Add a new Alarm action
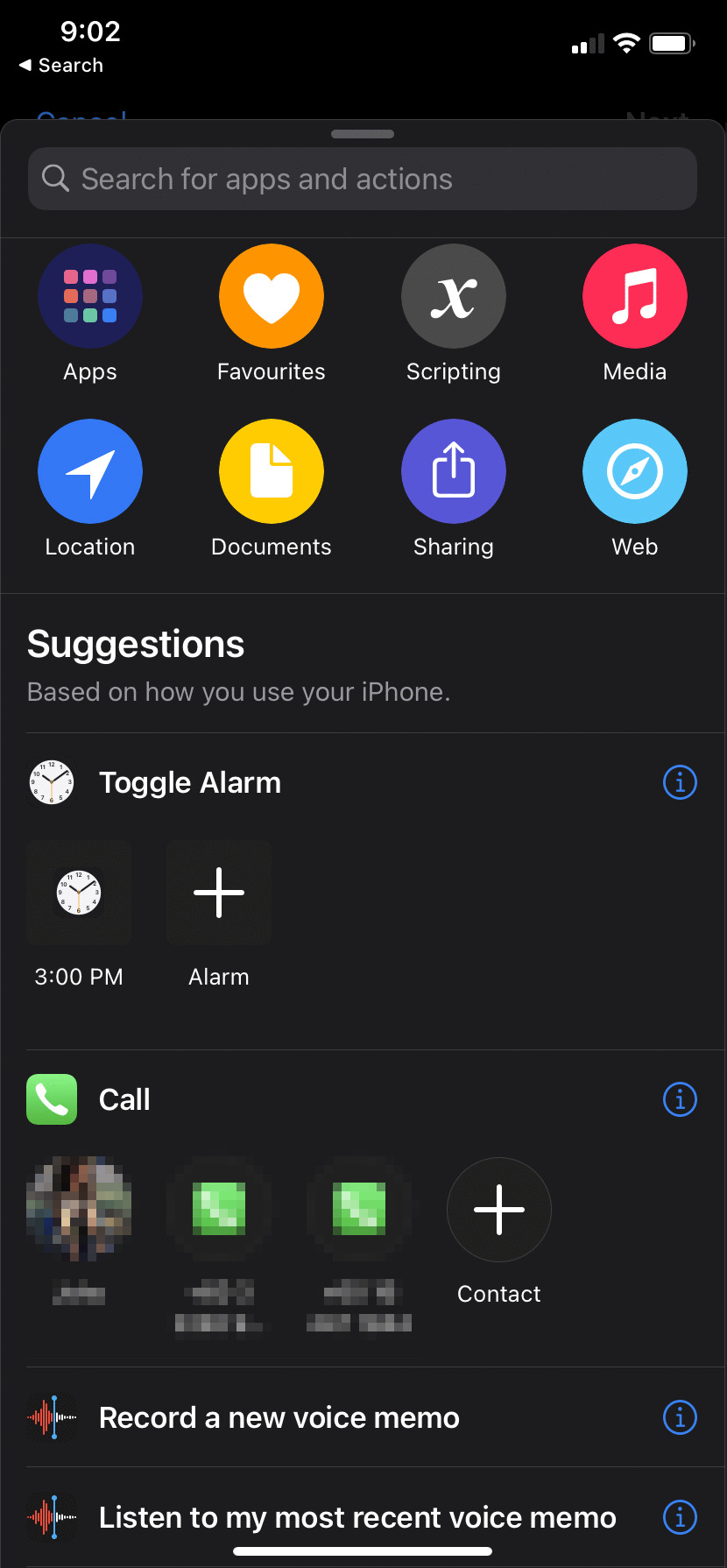Image resolution: width=727 pixels, height=1568 pixels. tap(219, 893)
